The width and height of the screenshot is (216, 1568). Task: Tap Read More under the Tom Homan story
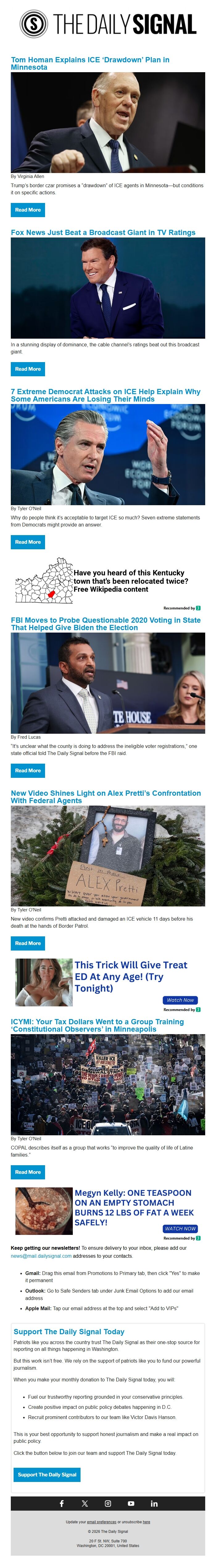tap(28, 210)
